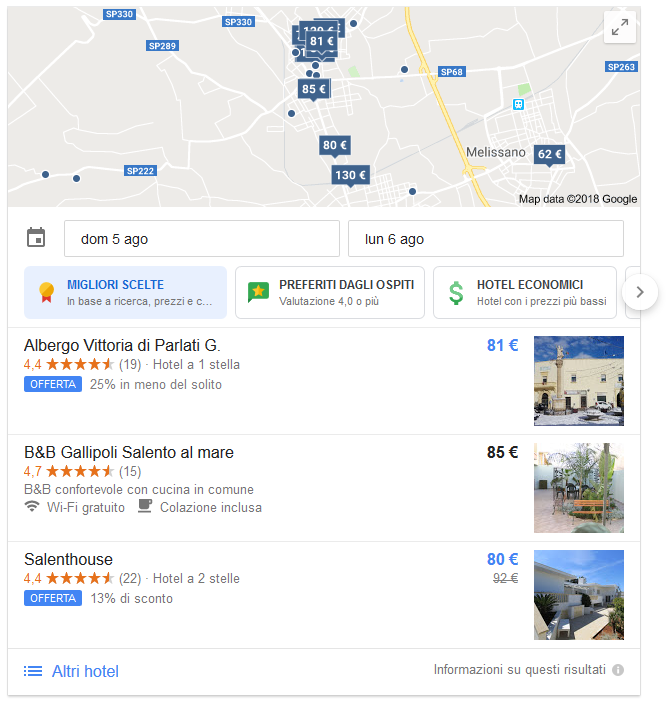Select the 80 € map price marker
This screenshot has height=704, width=668.
(x=335, y=145)
